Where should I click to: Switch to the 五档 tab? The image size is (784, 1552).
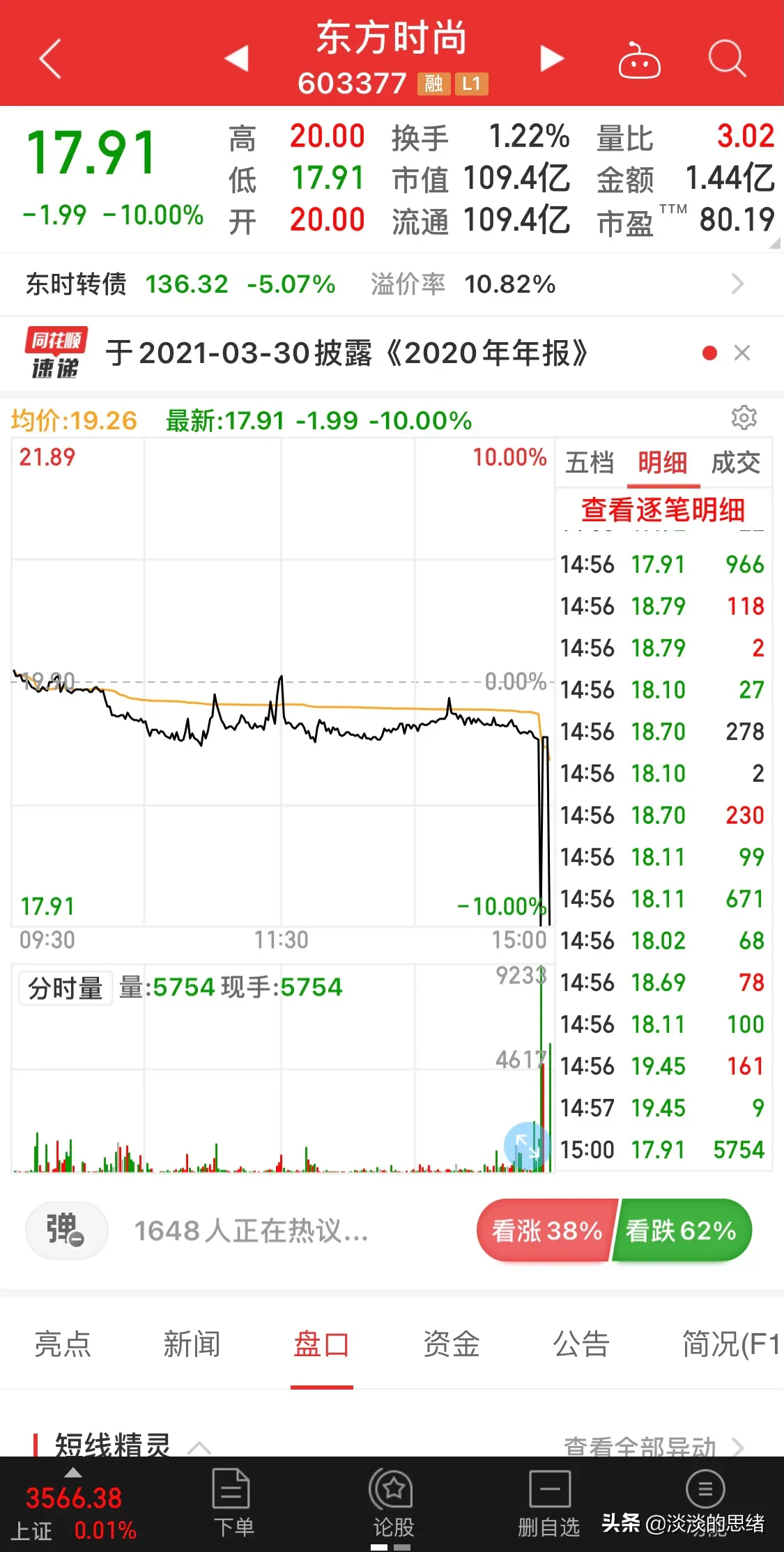pos(590,463)
